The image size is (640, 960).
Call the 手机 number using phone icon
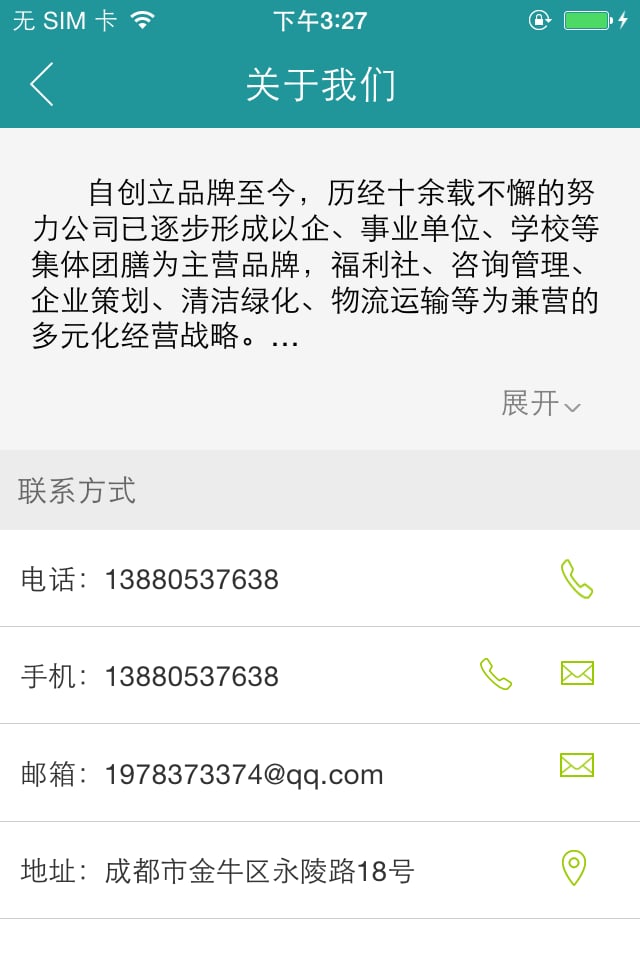tap(495, 675)
